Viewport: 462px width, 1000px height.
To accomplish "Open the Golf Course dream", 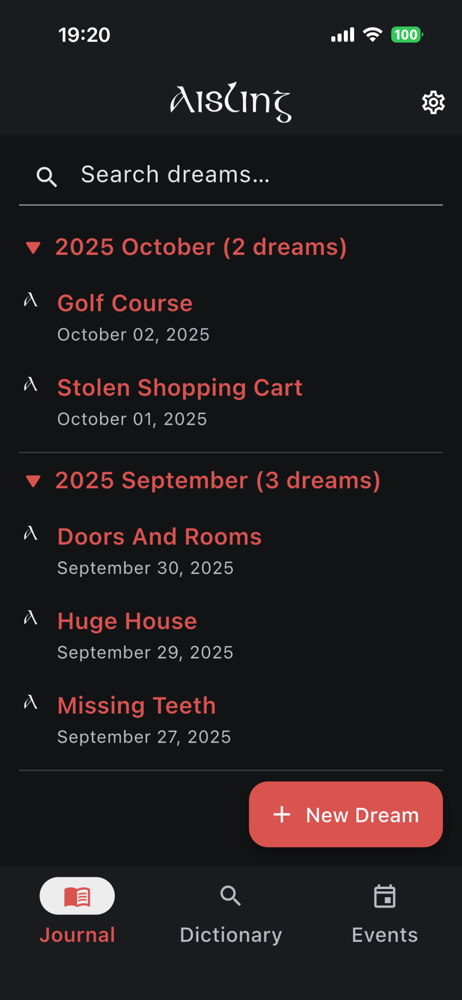I will pyautogui.click(x=231, y=317).
